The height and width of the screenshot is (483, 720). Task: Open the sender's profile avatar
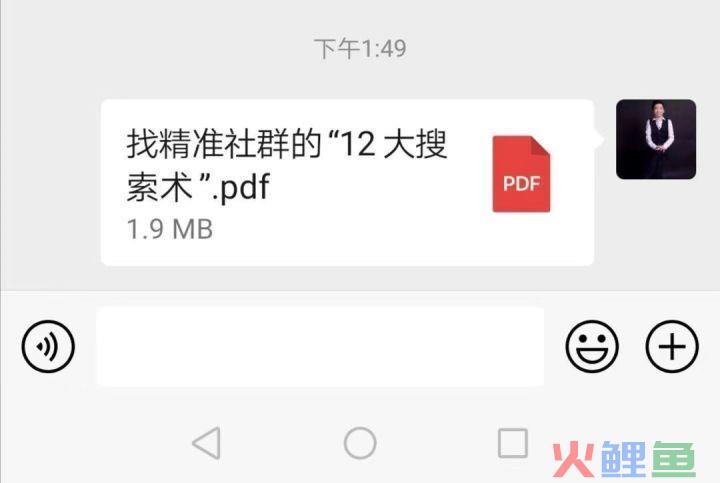pyautogui.click(x=655, y=139)
